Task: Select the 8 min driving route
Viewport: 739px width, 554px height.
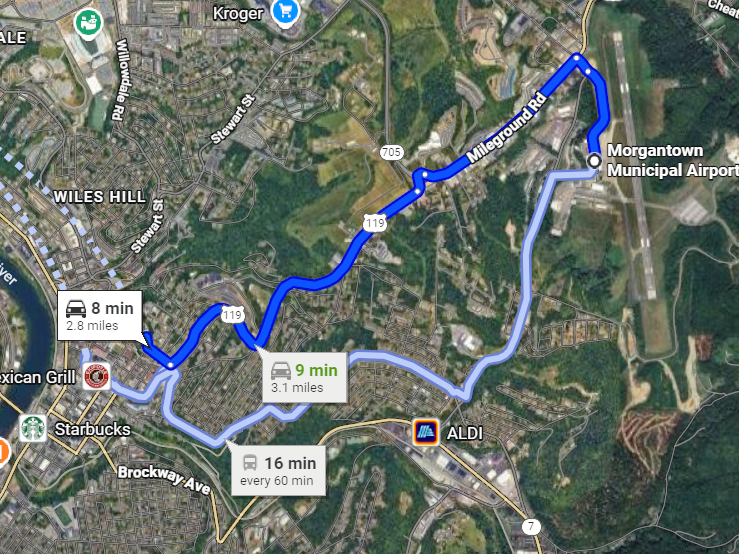Action: (100, 315)
